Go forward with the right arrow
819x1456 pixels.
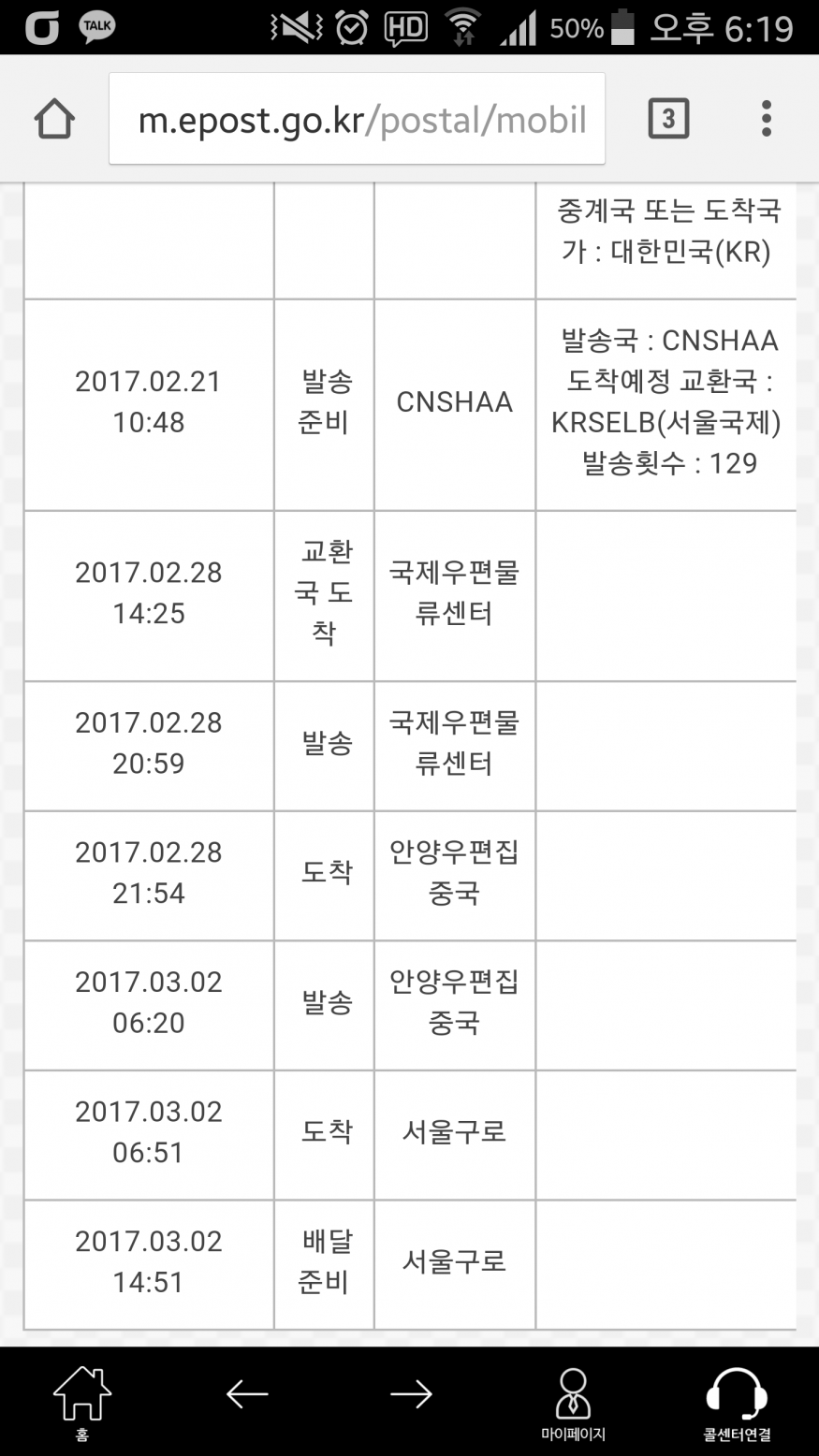point(411,1394)
